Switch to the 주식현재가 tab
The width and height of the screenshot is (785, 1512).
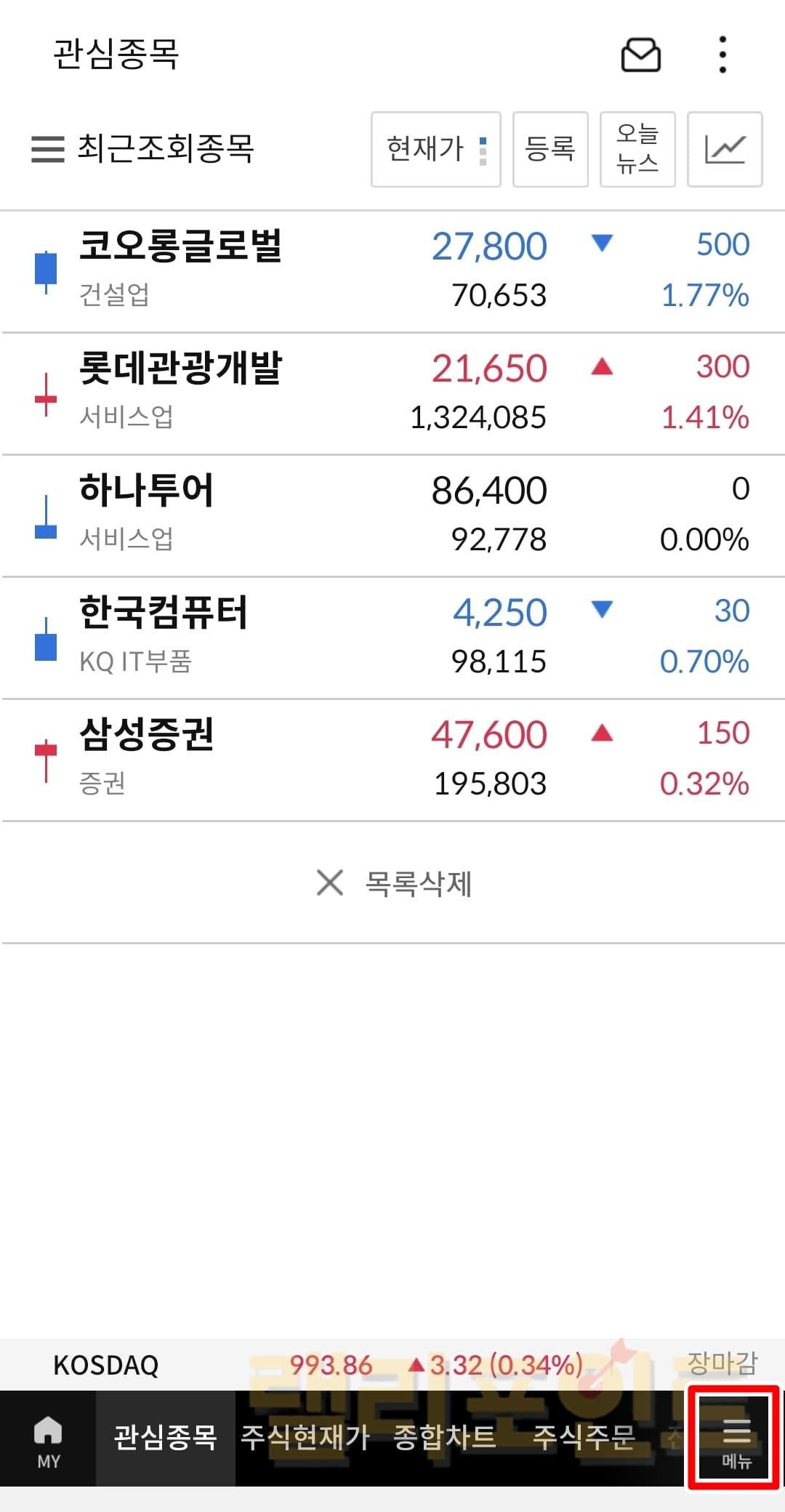tap(305, 1437)
